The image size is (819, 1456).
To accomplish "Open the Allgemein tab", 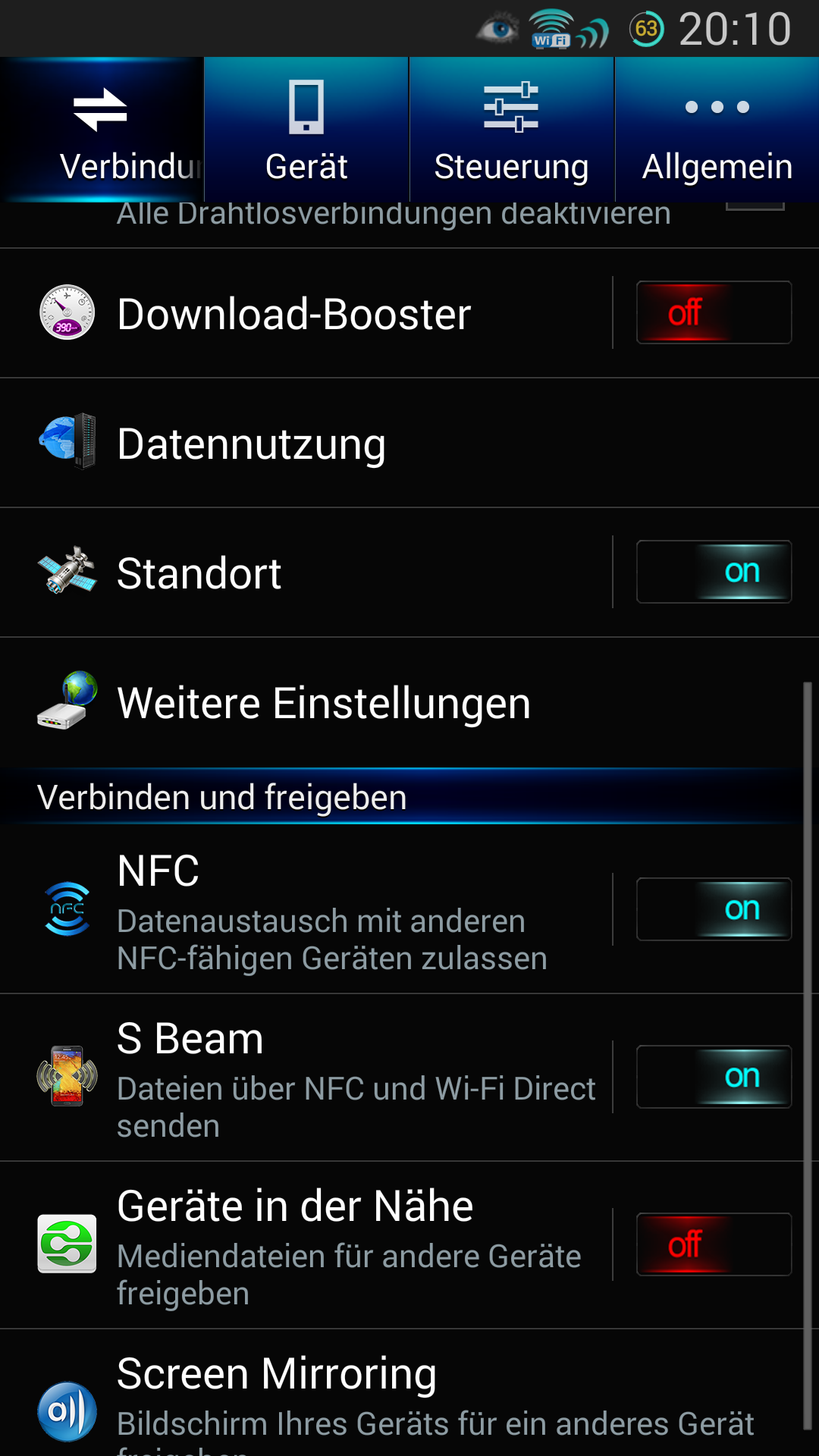I will [717, 130].
